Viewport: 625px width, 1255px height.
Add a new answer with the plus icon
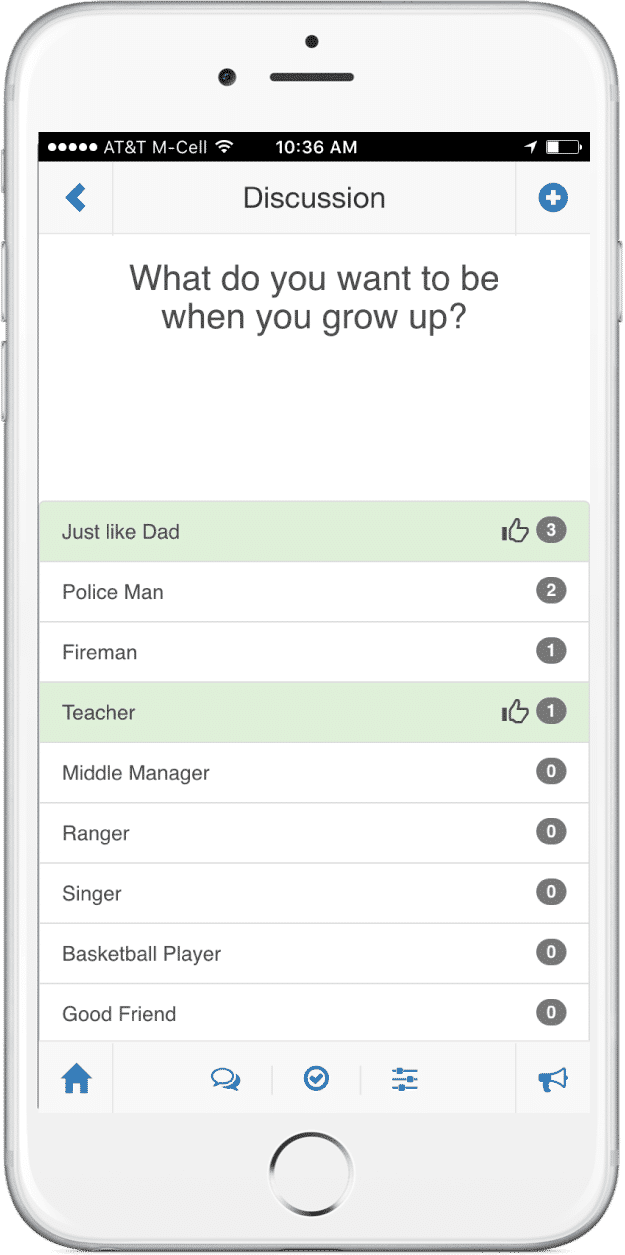tap(553, 197)
